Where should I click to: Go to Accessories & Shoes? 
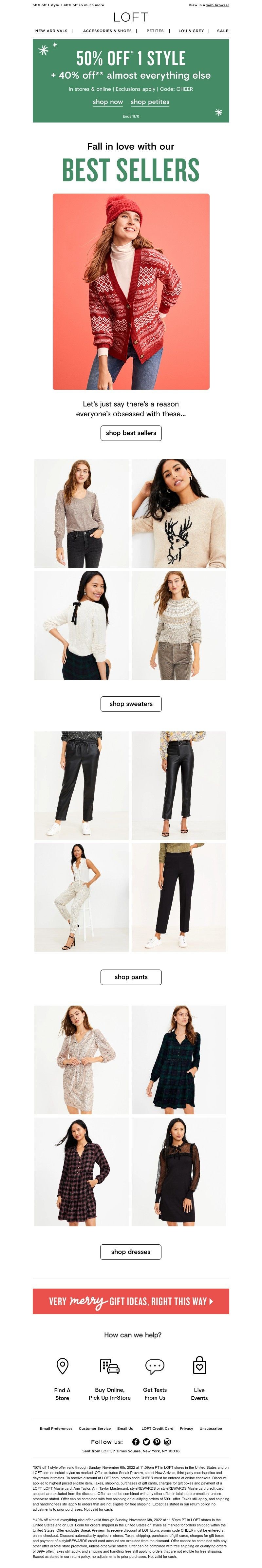point(107,30)
